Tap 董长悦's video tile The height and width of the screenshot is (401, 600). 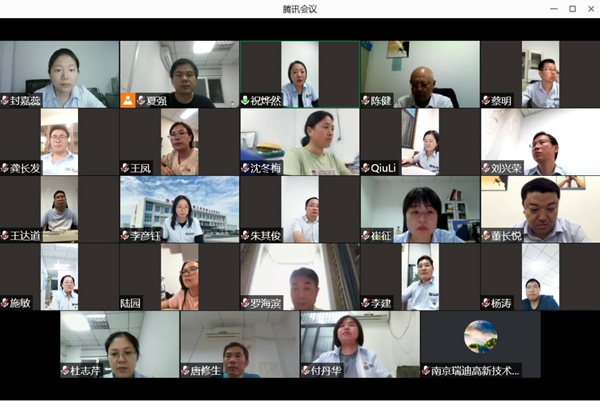tap(540, 208)
